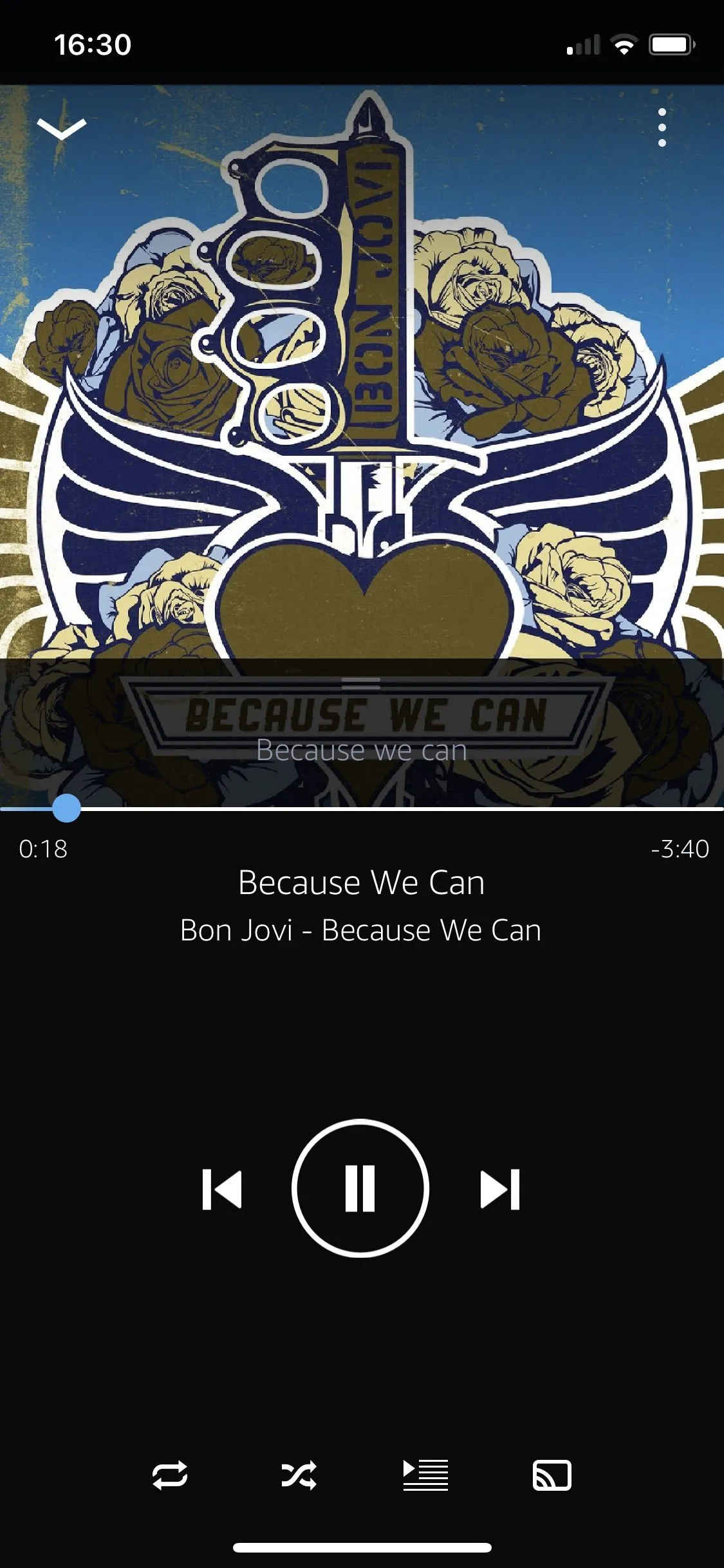This screenshot has width=724, height=1568.
Task: Go back to the previous track
Action: (x=221, y=1190)
